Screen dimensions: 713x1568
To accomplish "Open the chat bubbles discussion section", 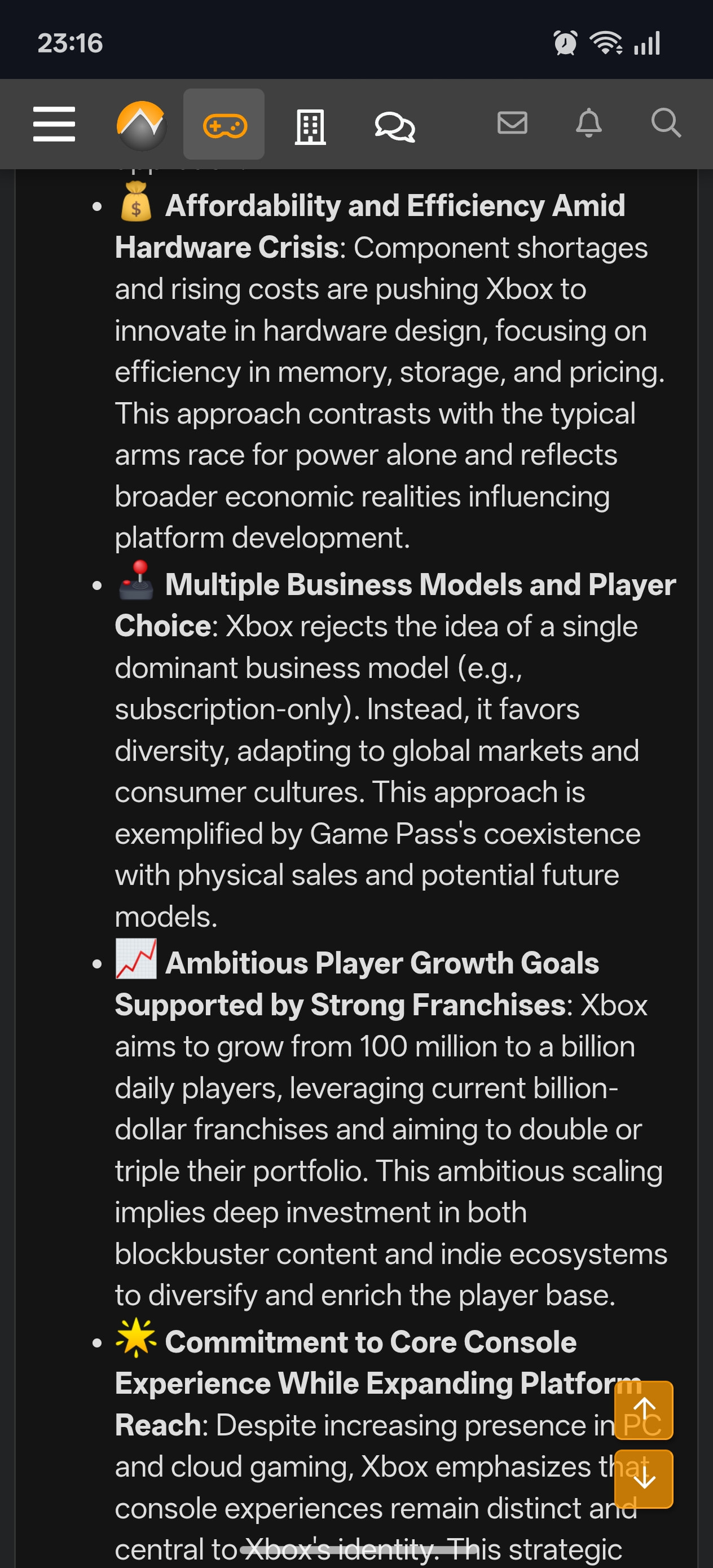I will [394, 126].
